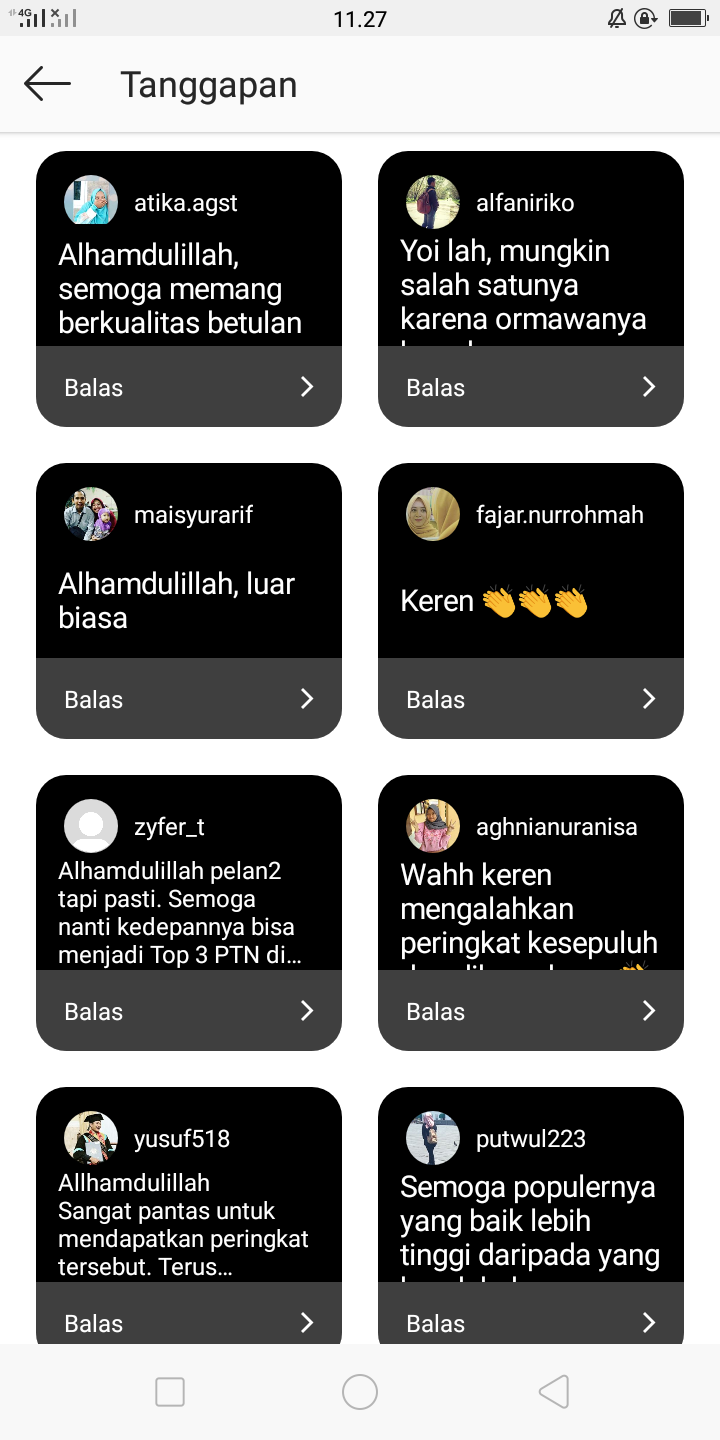Viewport: 720px width, 1440px height.
Task: Open the recent apps view
Action: point(170,1392)
